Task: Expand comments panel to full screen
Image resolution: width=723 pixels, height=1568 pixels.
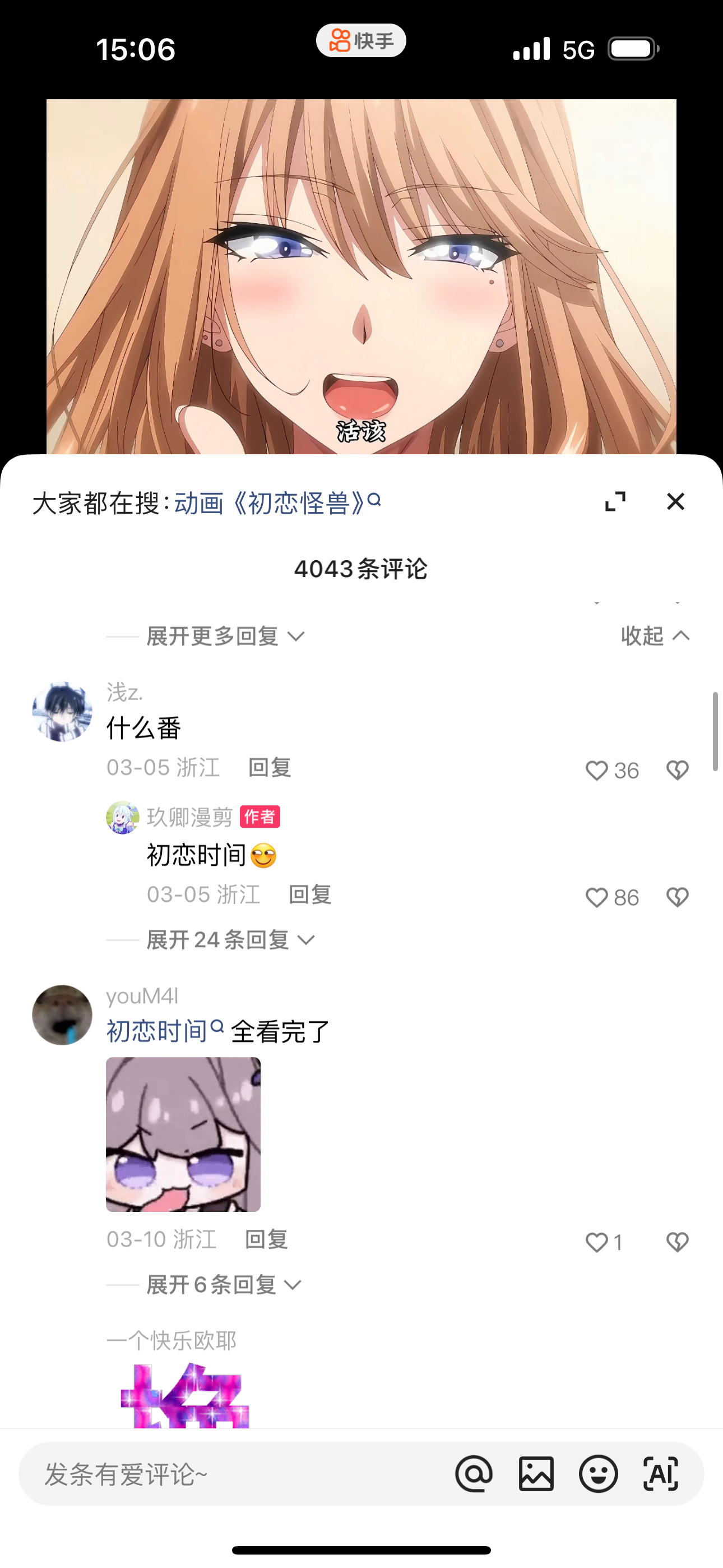Action: pyautogui.click(x=615, y=501)
